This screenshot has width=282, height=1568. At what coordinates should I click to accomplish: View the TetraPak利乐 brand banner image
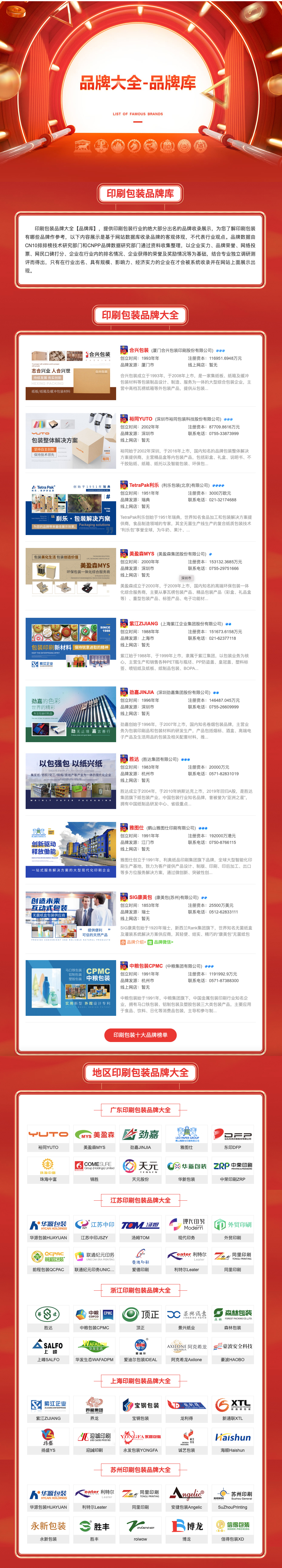(x=71, y=508)
